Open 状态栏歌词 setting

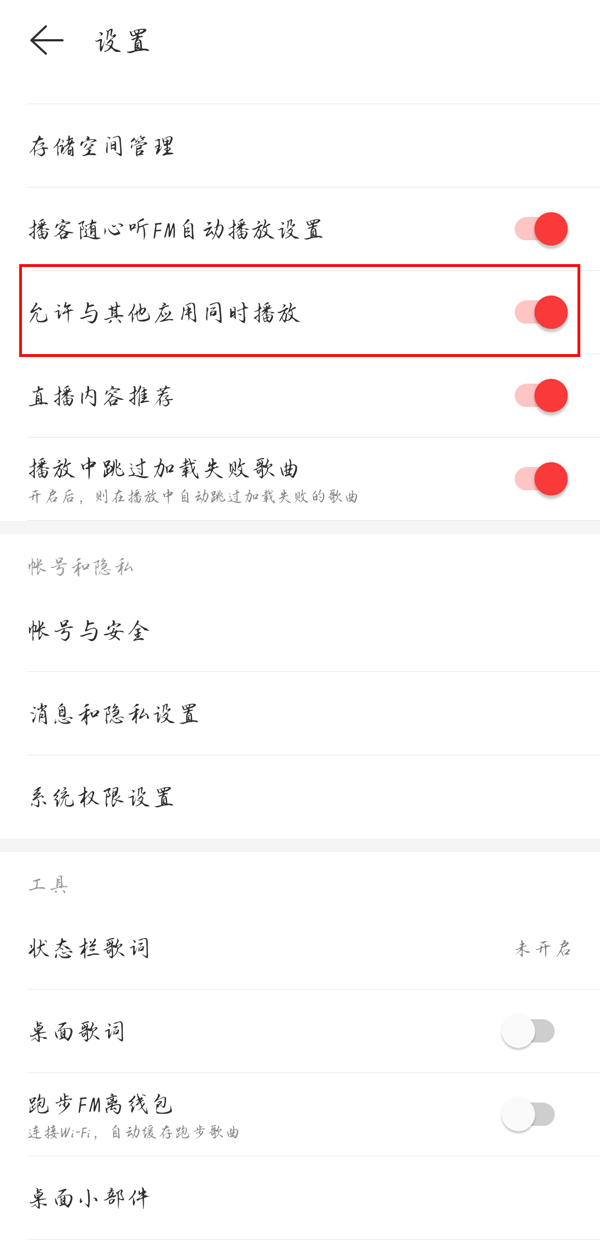click(x=300, y=948)
